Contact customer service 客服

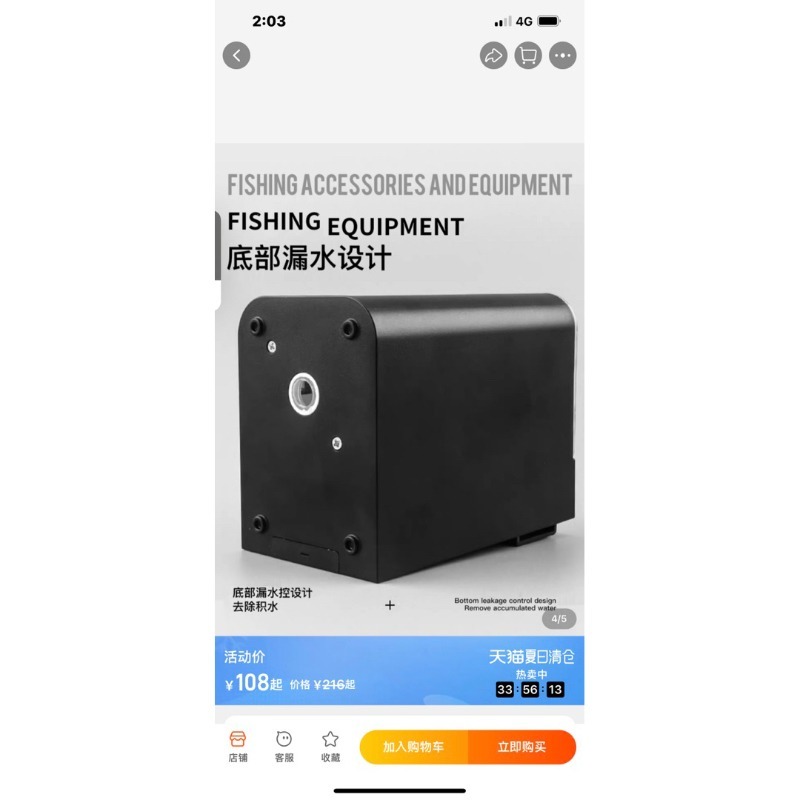point(284,746)
